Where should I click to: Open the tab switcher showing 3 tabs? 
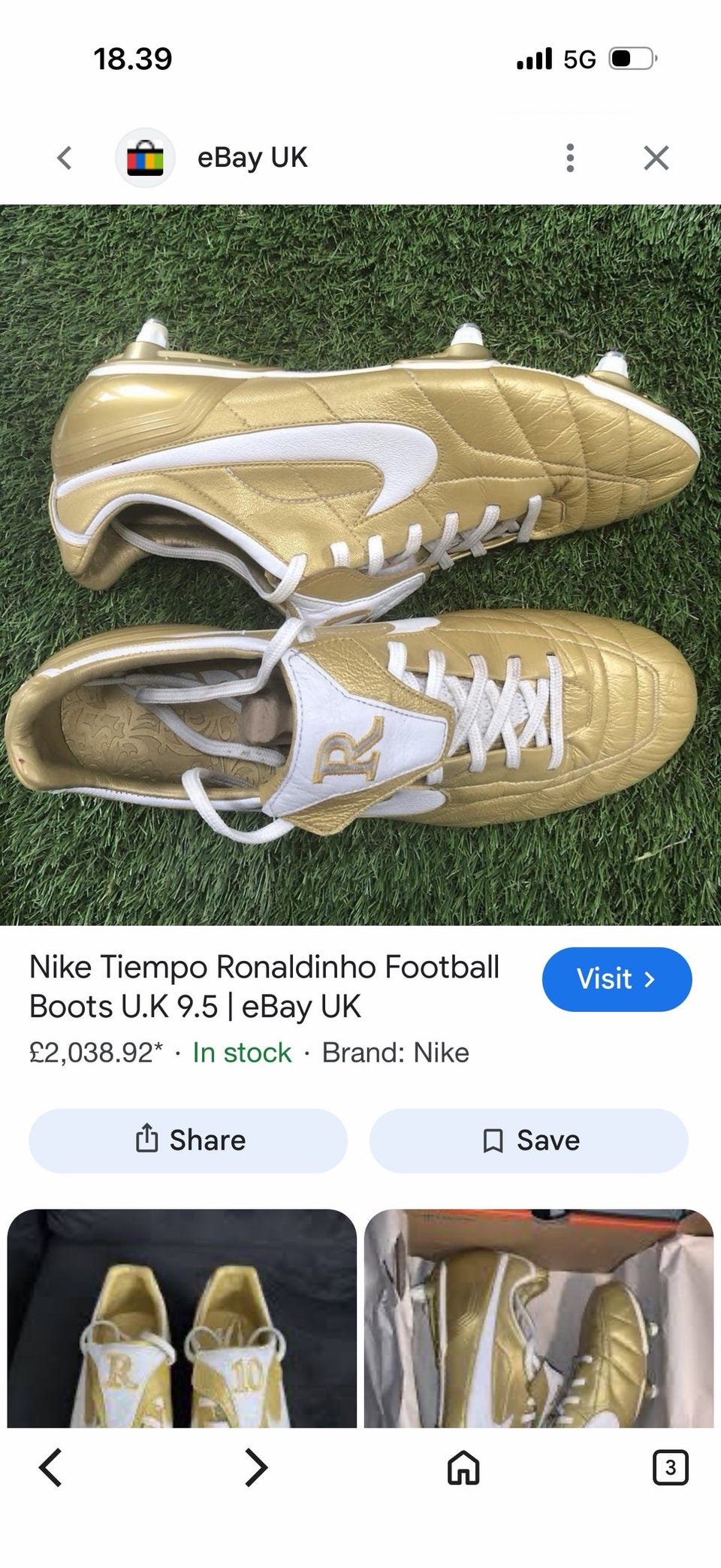coord(671,1467)
